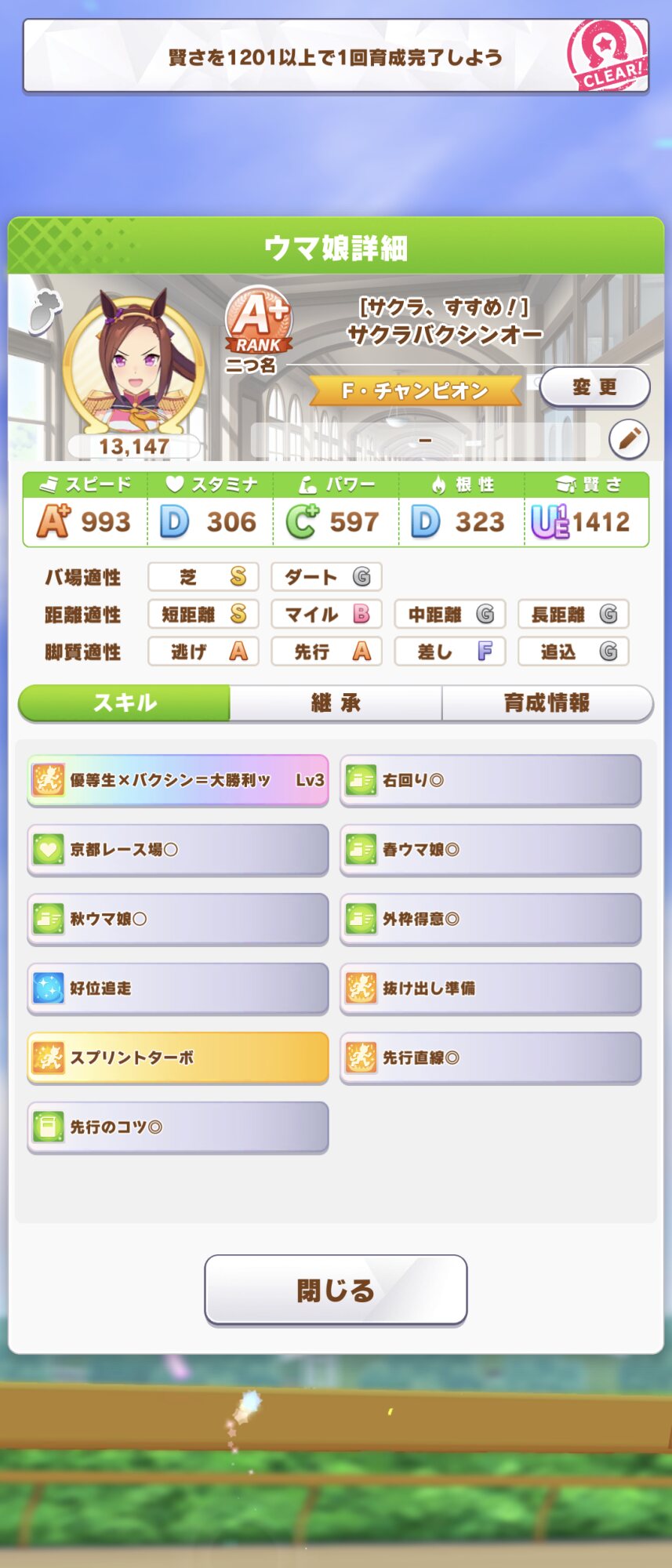View the スプリントターボ skill
The height and width of the screenshot is (1568, 672).
[178, 1058]
